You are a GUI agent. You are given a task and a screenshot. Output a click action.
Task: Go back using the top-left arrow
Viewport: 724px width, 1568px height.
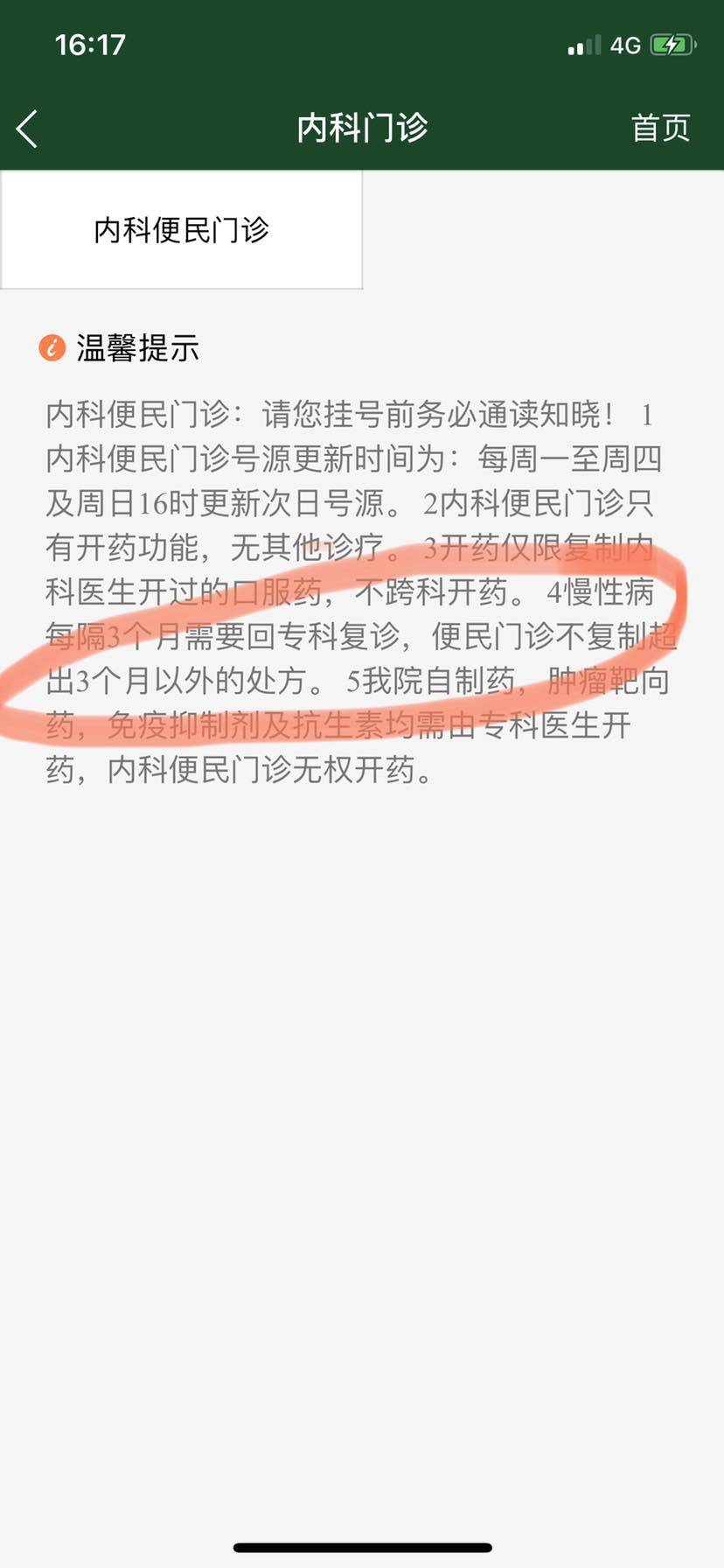28,129
